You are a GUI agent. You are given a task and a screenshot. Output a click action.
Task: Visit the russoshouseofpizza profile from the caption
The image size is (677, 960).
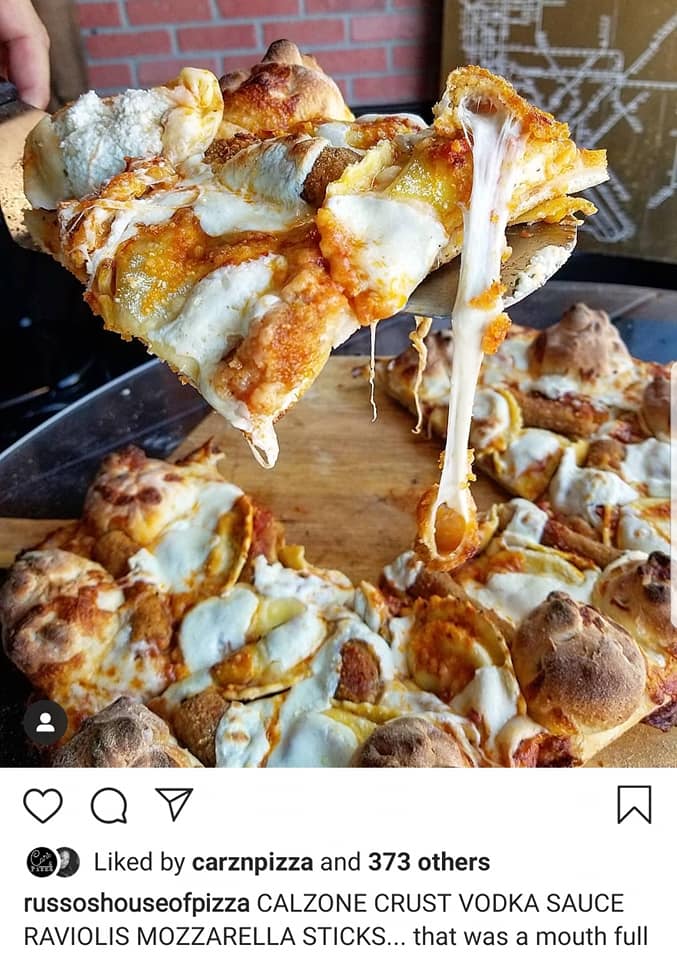[x=136, y=904]
